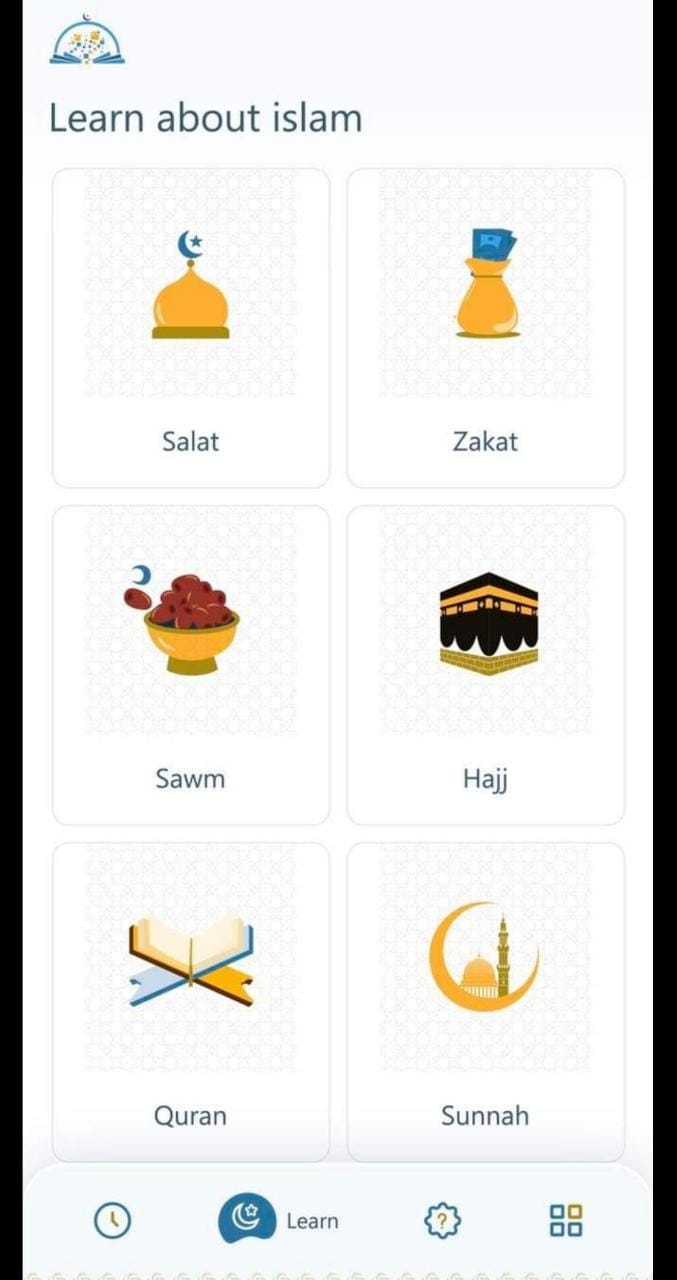Image resolution: width=677 pixels, height=1280 pixels.
Task: Tap the Learn tab
Action: click(279, 1220)
